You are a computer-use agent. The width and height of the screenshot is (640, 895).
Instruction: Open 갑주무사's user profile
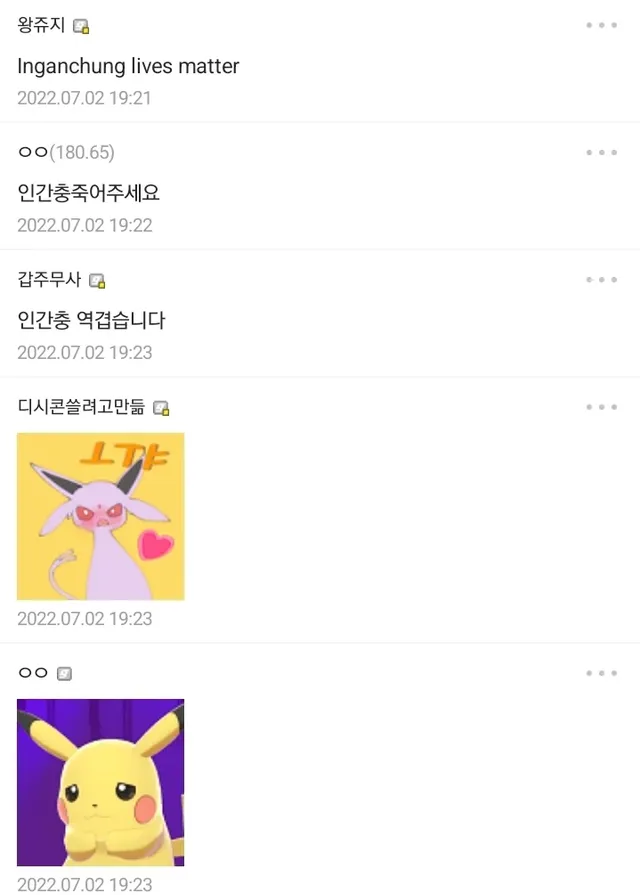51,280
